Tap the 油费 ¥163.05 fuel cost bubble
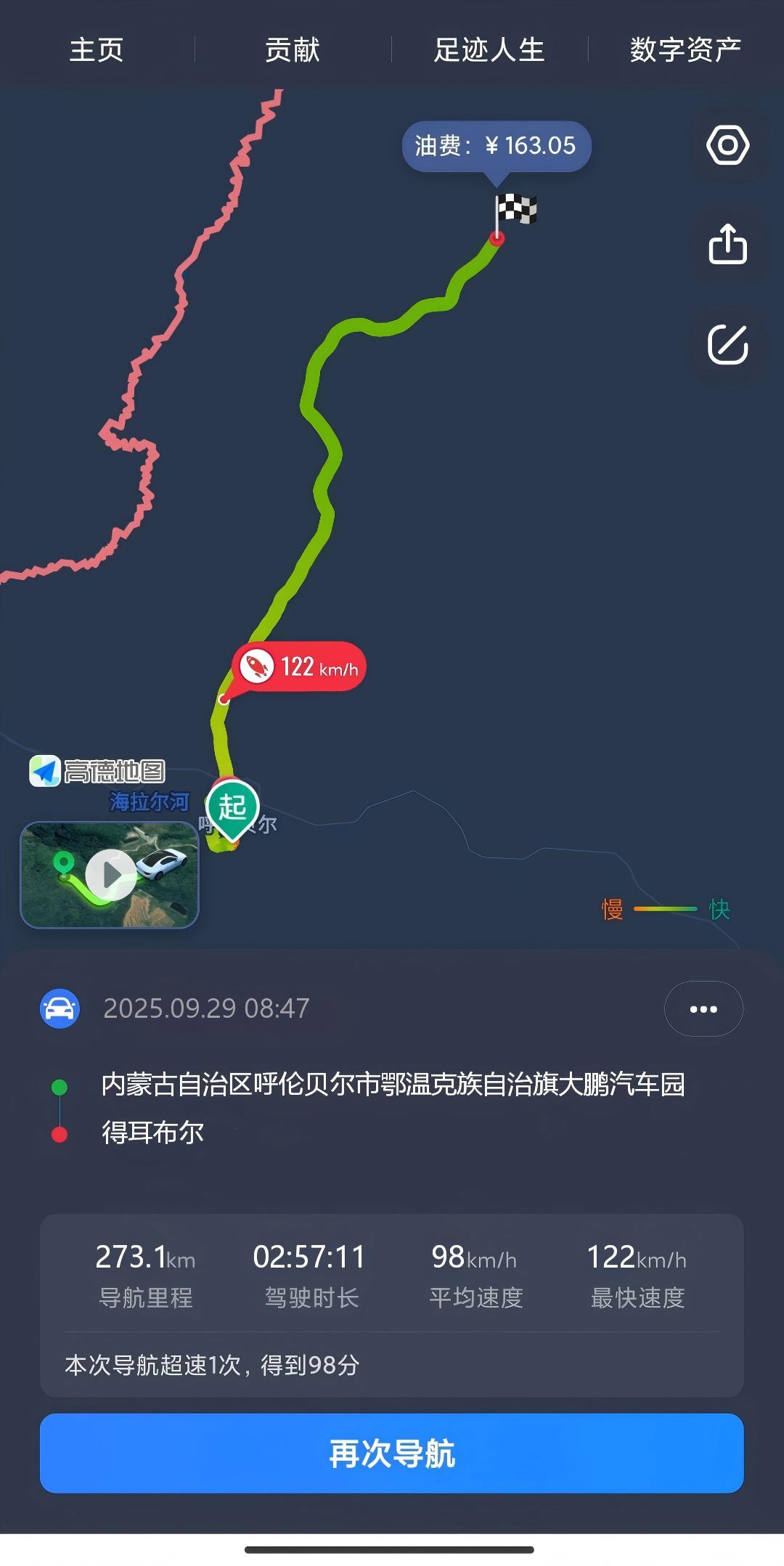This screenshot has height=1566, width=784. coord(497,146)
